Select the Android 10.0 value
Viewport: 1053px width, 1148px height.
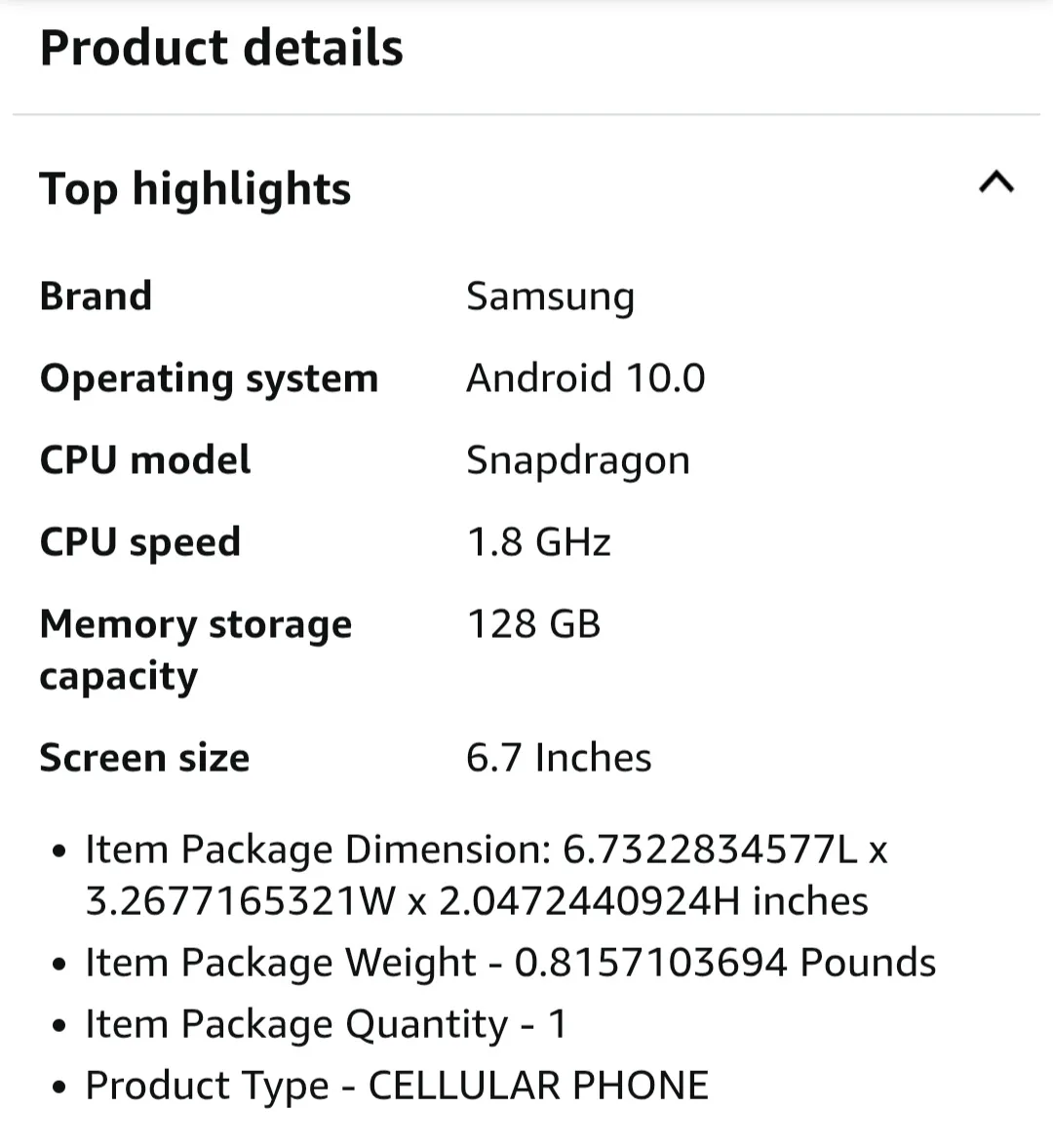587,378
